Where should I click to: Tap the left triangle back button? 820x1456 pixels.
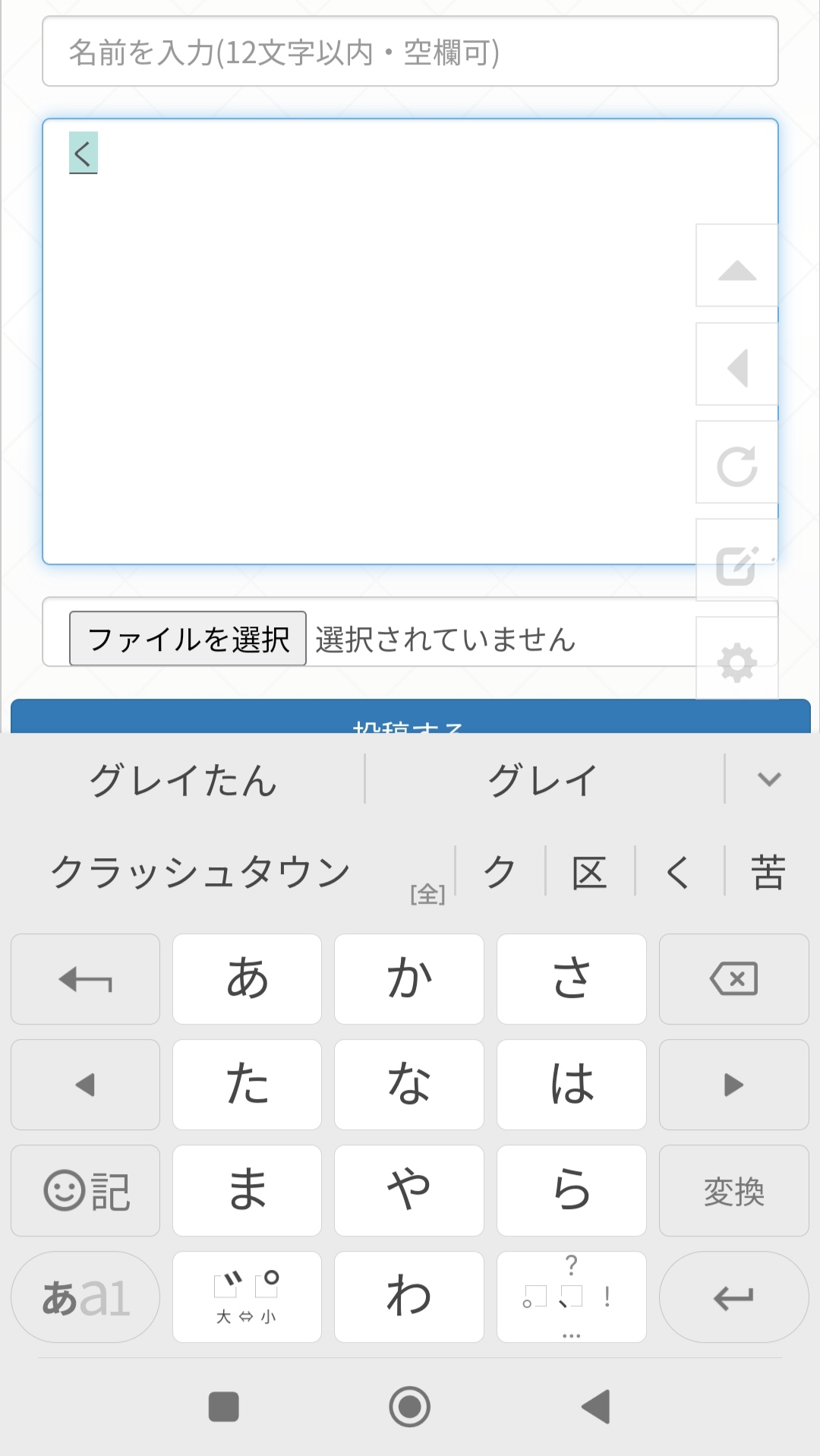tap(736, 365)
